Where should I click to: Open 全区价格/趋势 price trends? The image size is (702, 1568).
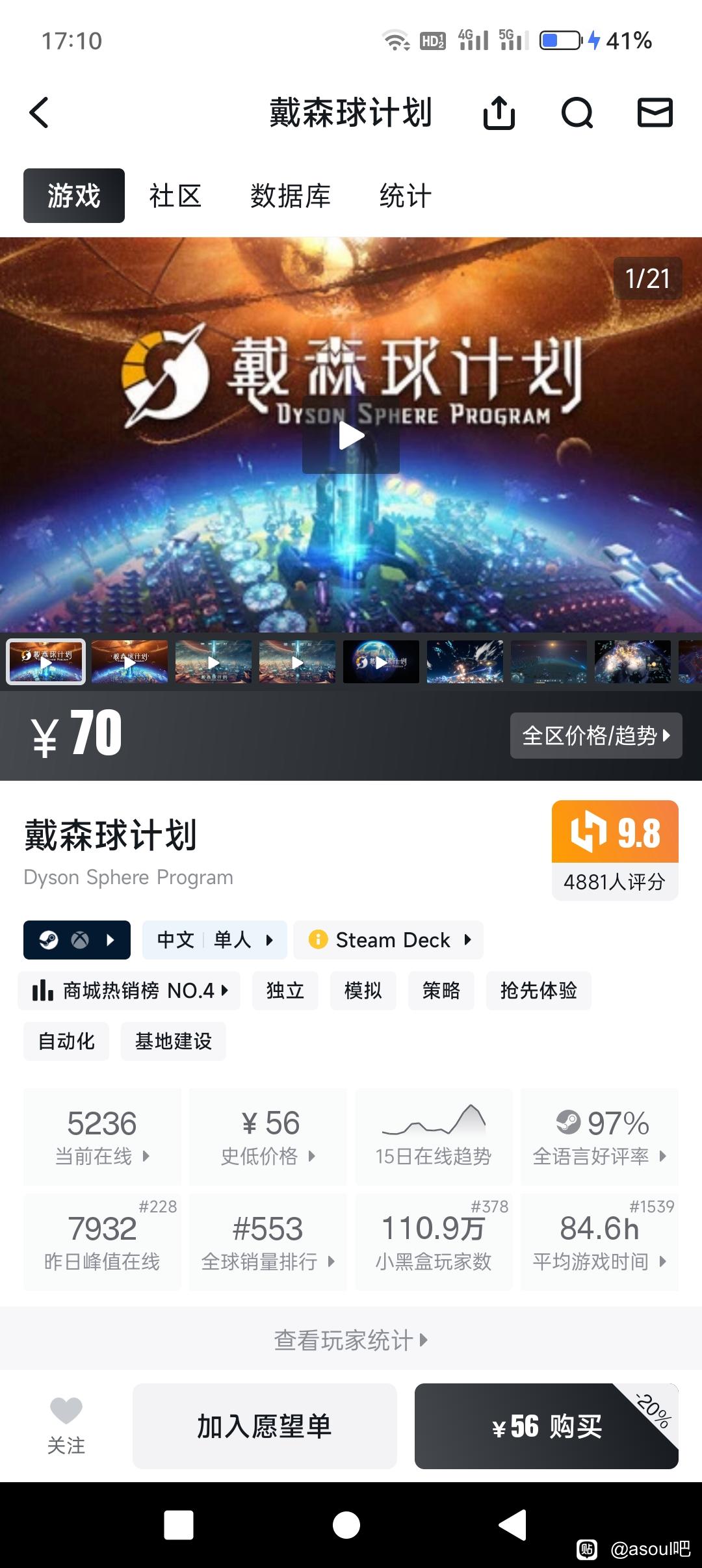(x=596, y=735)
